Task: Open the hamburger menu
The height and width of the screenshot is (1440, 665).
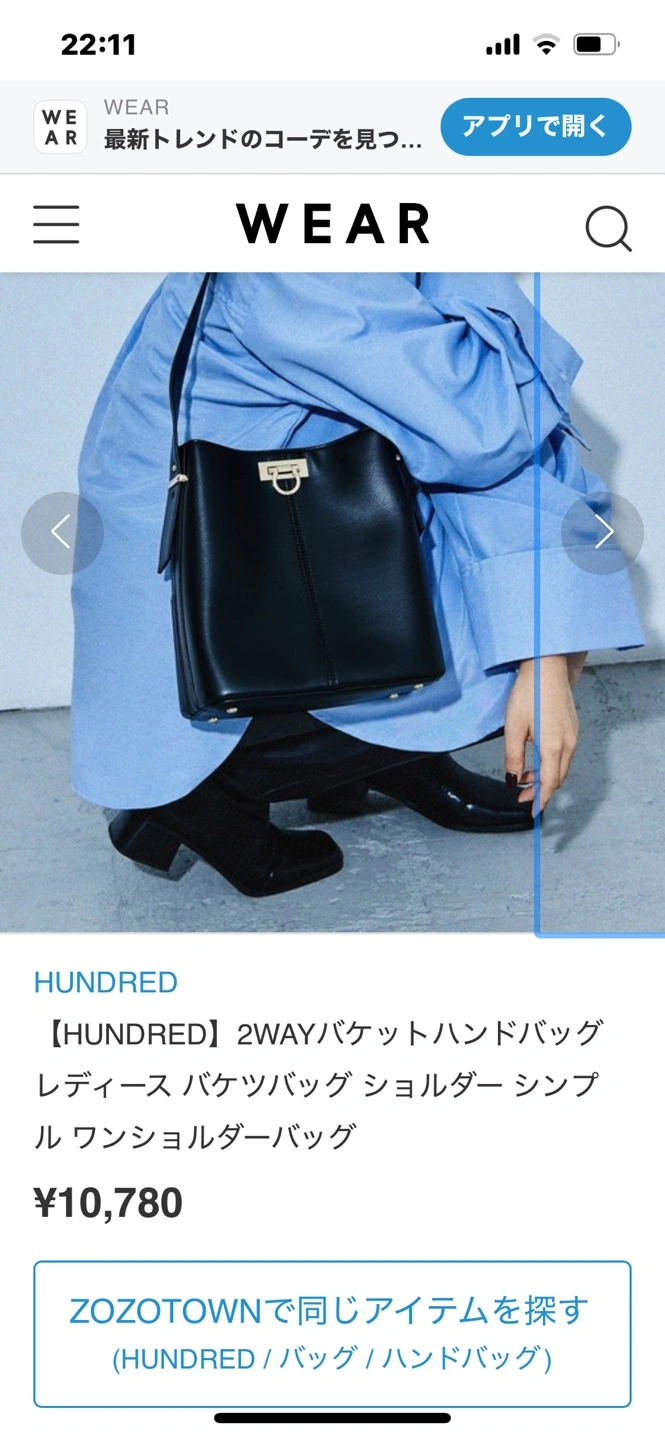Action: tap(56, 224)
